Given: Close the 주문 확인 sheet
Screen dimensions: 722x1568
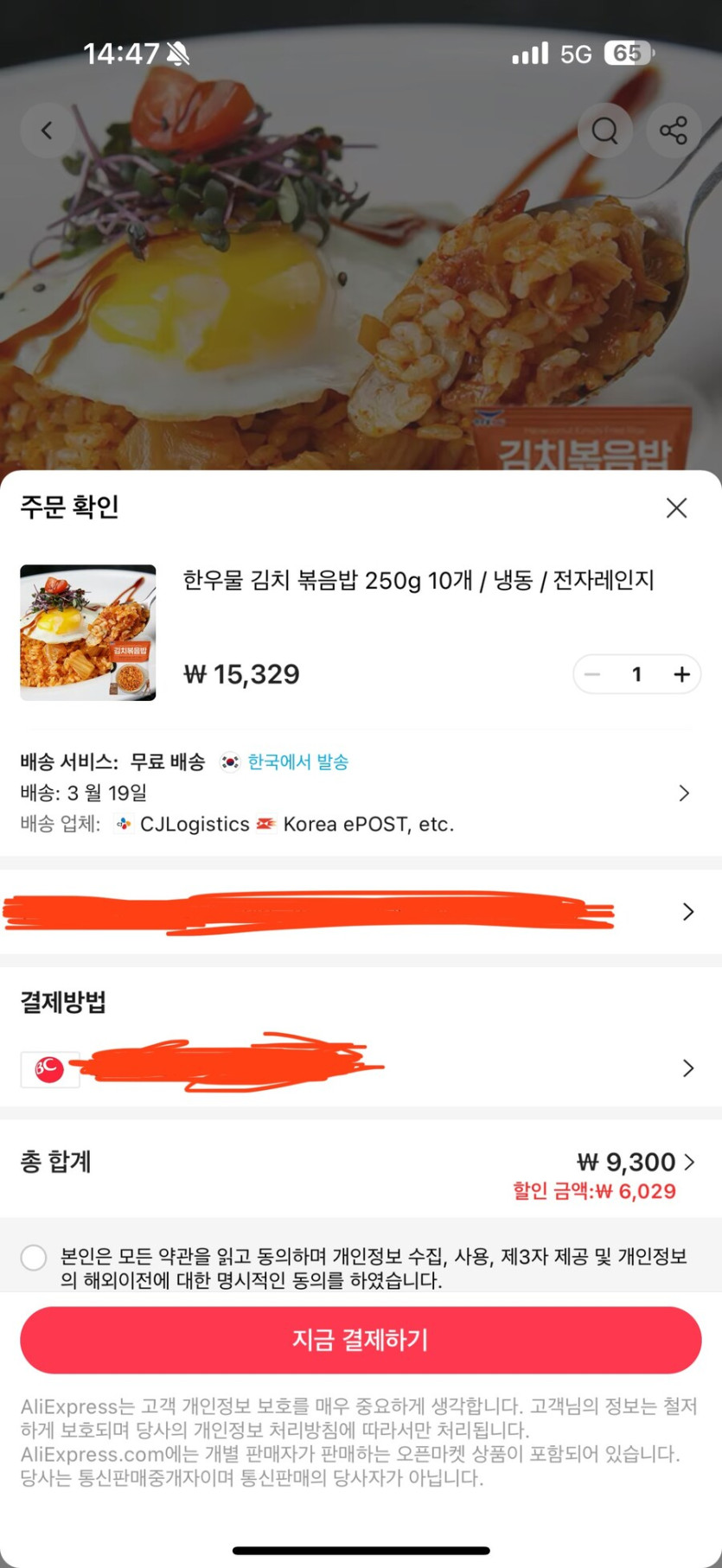Looking at the screenshot, I should click(x=676, y=507).
